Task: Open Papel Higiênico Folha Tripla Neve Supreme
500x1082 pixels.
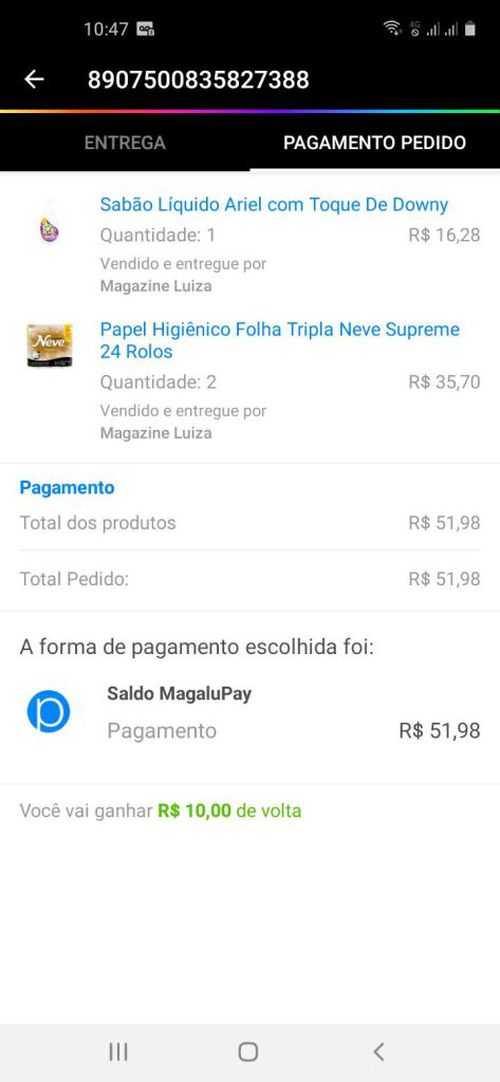Action: coord(280,340)
